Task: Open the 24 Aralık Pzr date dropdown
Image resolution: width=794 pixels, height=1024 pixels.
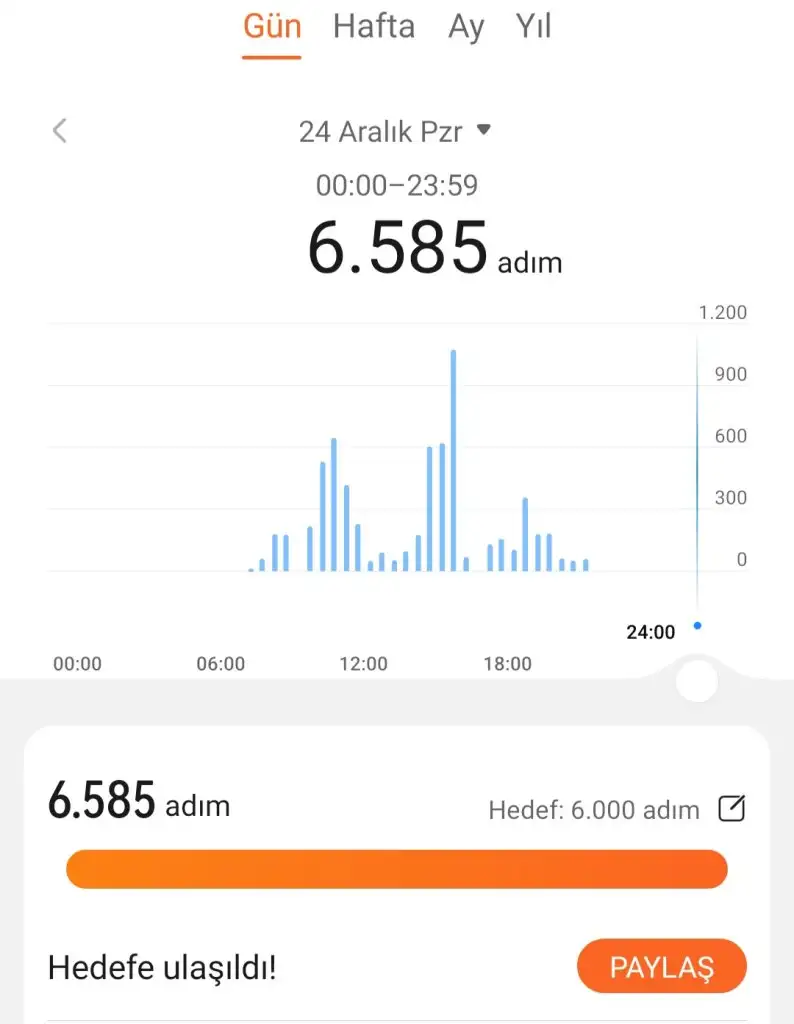Action: pos(395,131)
